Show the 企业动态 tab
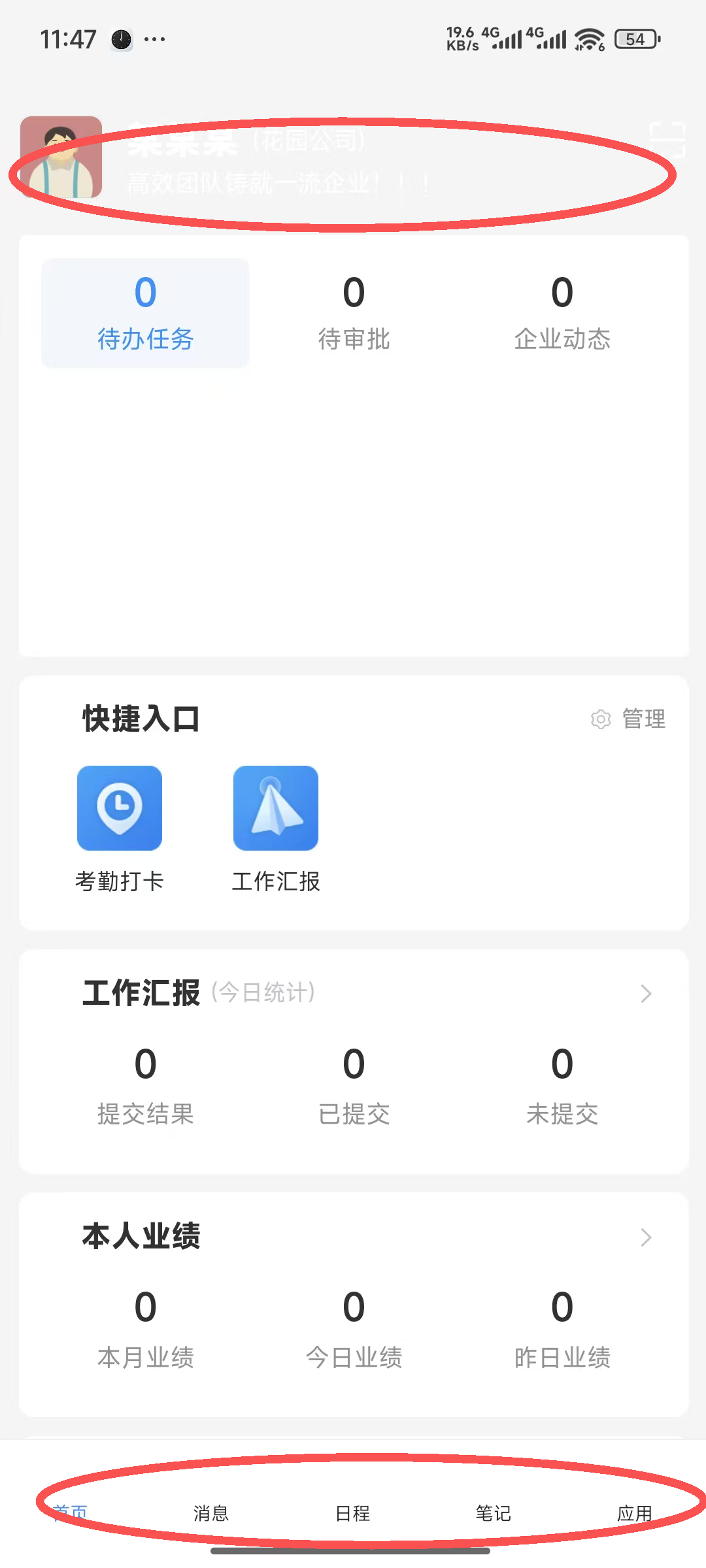This screenshot has width=706, height=1568. click(562, 313)
